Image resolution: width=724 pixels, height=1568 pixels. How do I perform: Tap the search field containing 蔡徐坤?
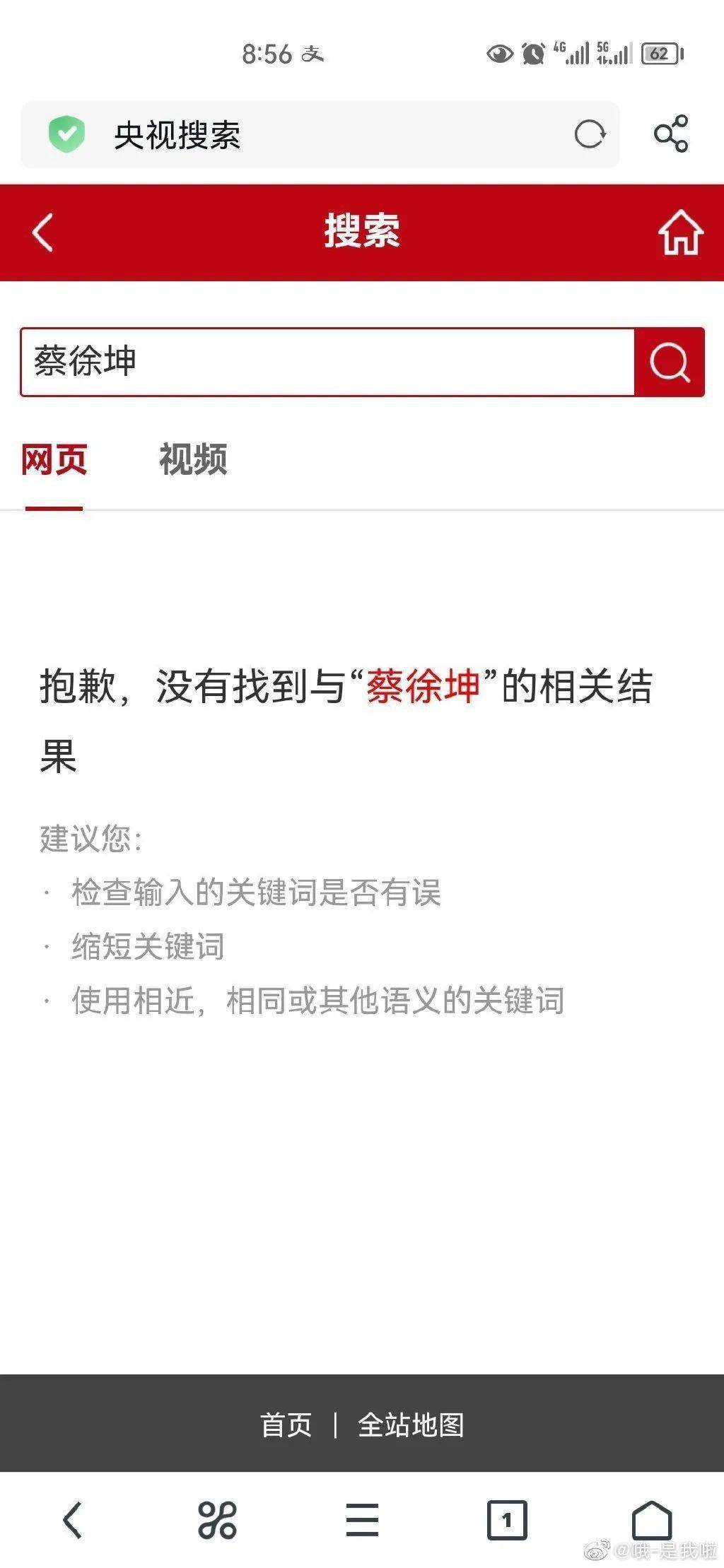(327, 362)
